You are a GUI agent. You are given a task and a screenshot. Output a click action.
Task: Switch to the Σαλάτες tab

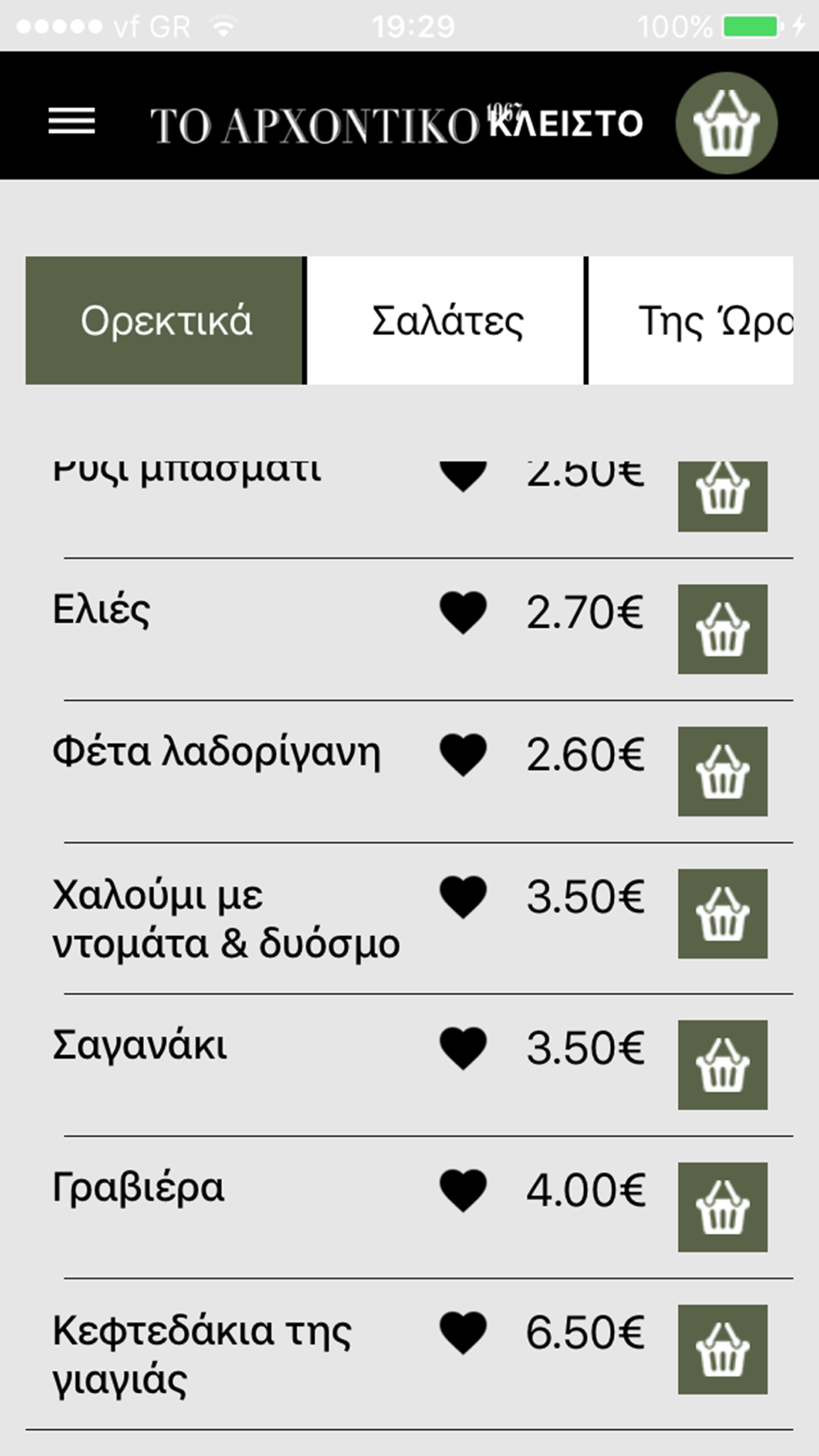[446, 320]
